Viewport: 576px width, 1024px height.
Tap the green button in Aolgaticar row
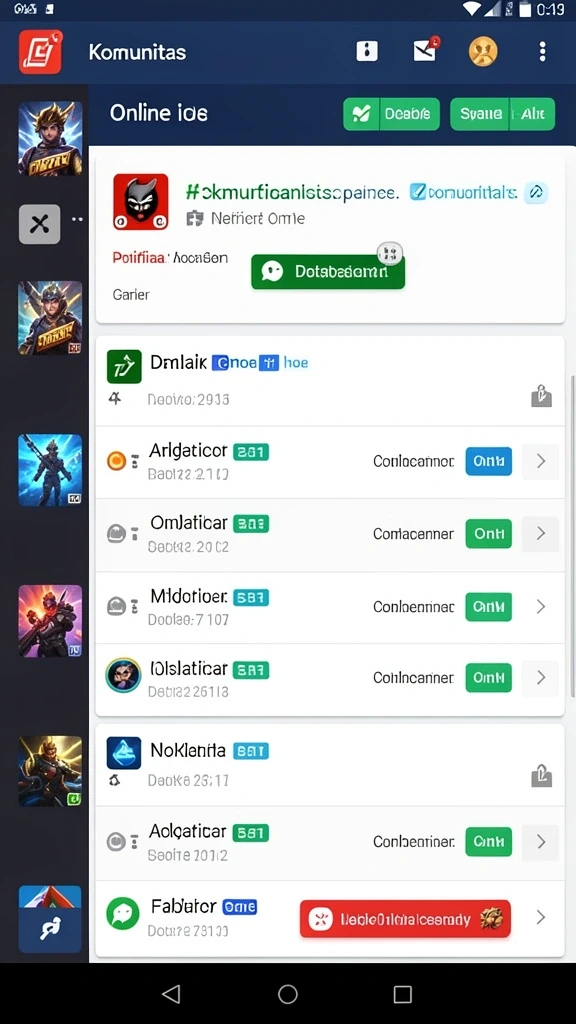click(x=488, y=842)
